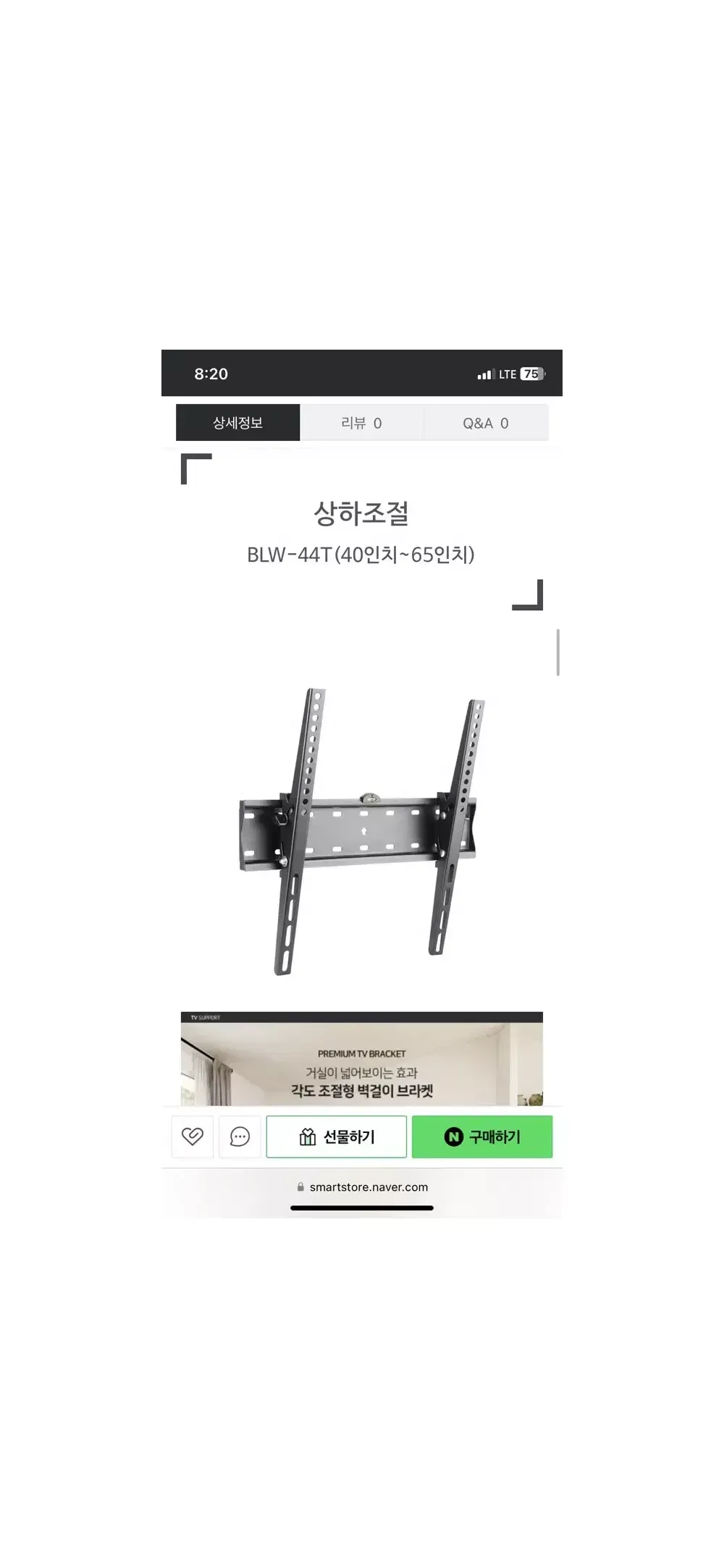Tap 구매하기 to buy the product

point(482,1137)
